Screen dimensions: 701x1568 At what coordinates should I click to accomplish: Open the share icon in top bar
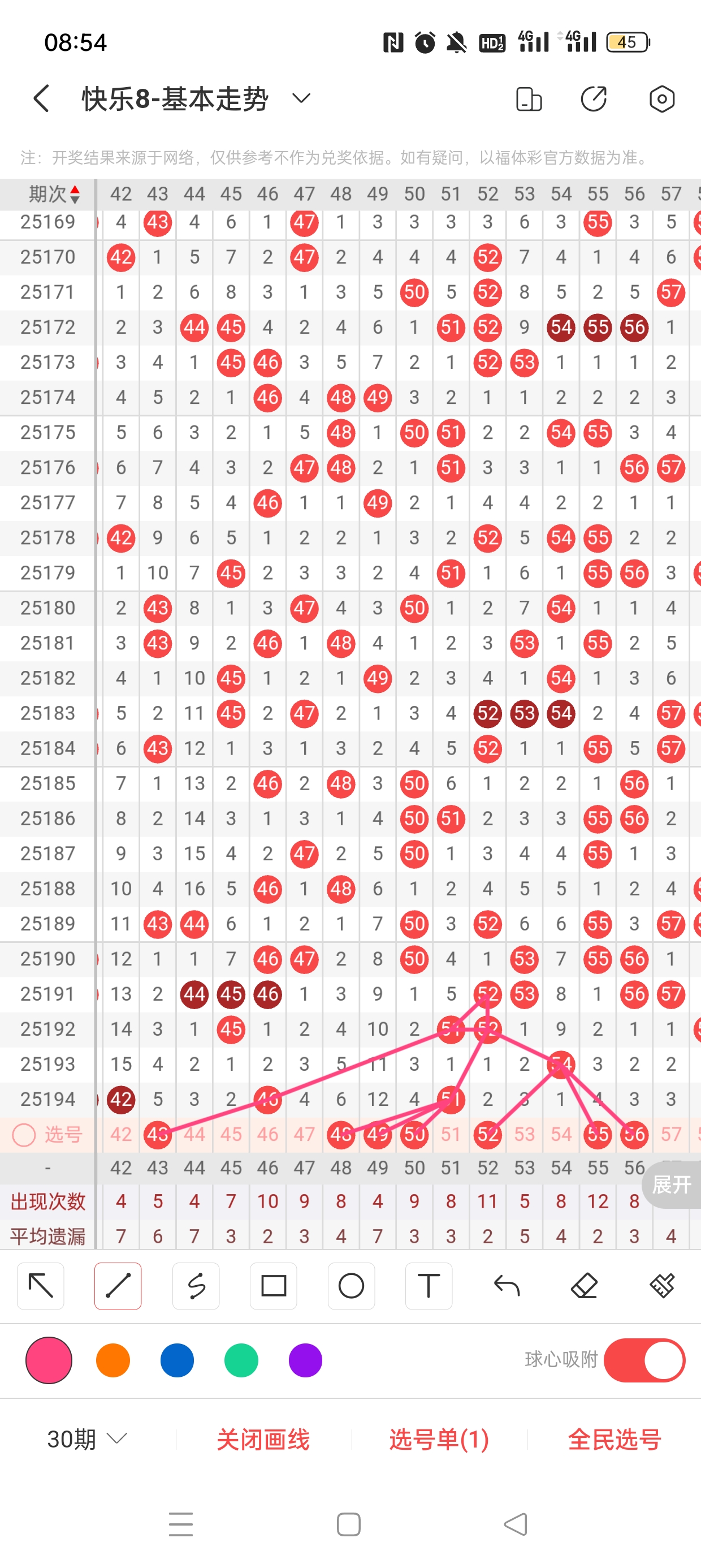click(x=593, y=98)
